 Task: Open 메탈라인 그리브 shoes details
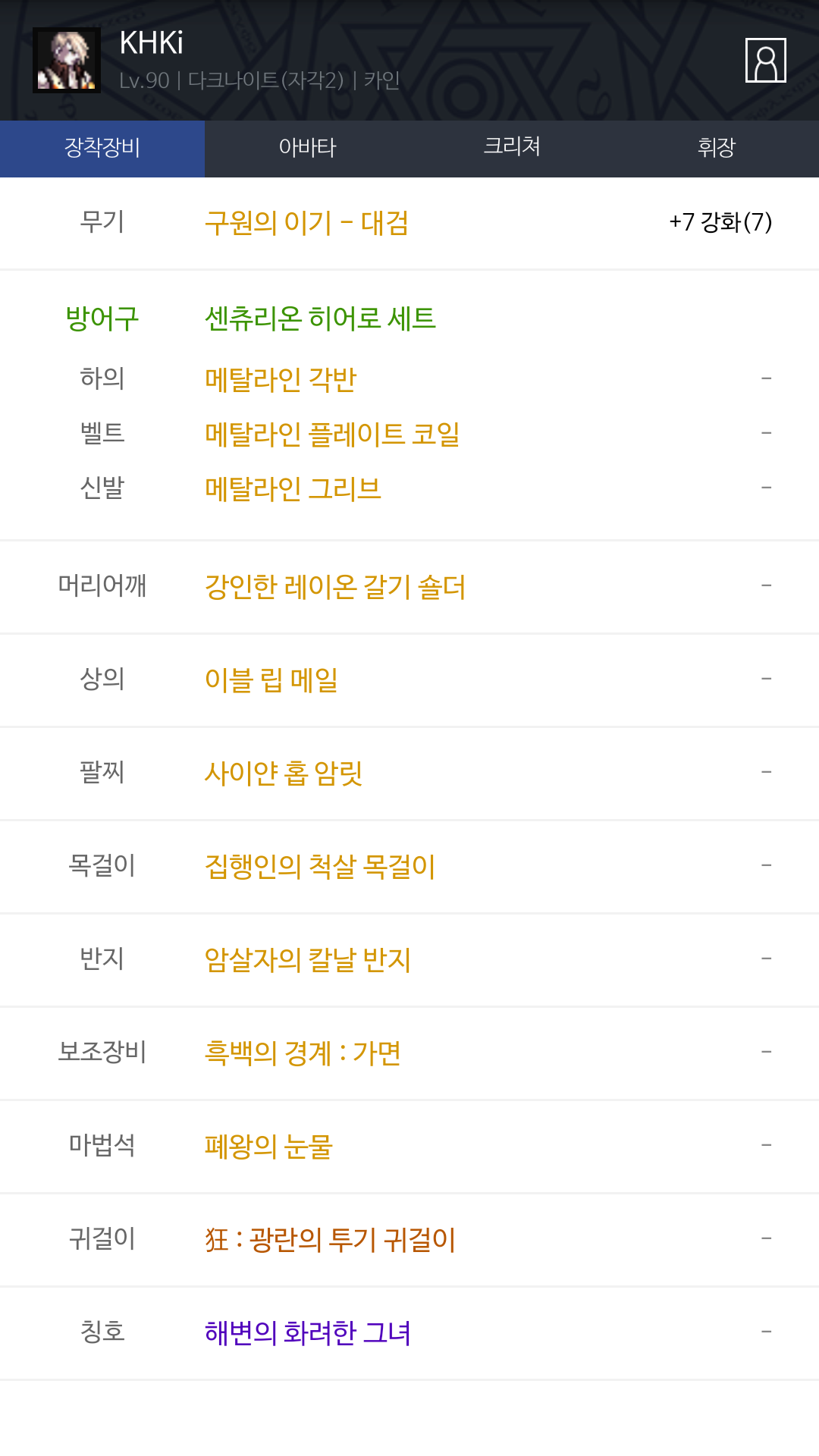pos(293,488)
